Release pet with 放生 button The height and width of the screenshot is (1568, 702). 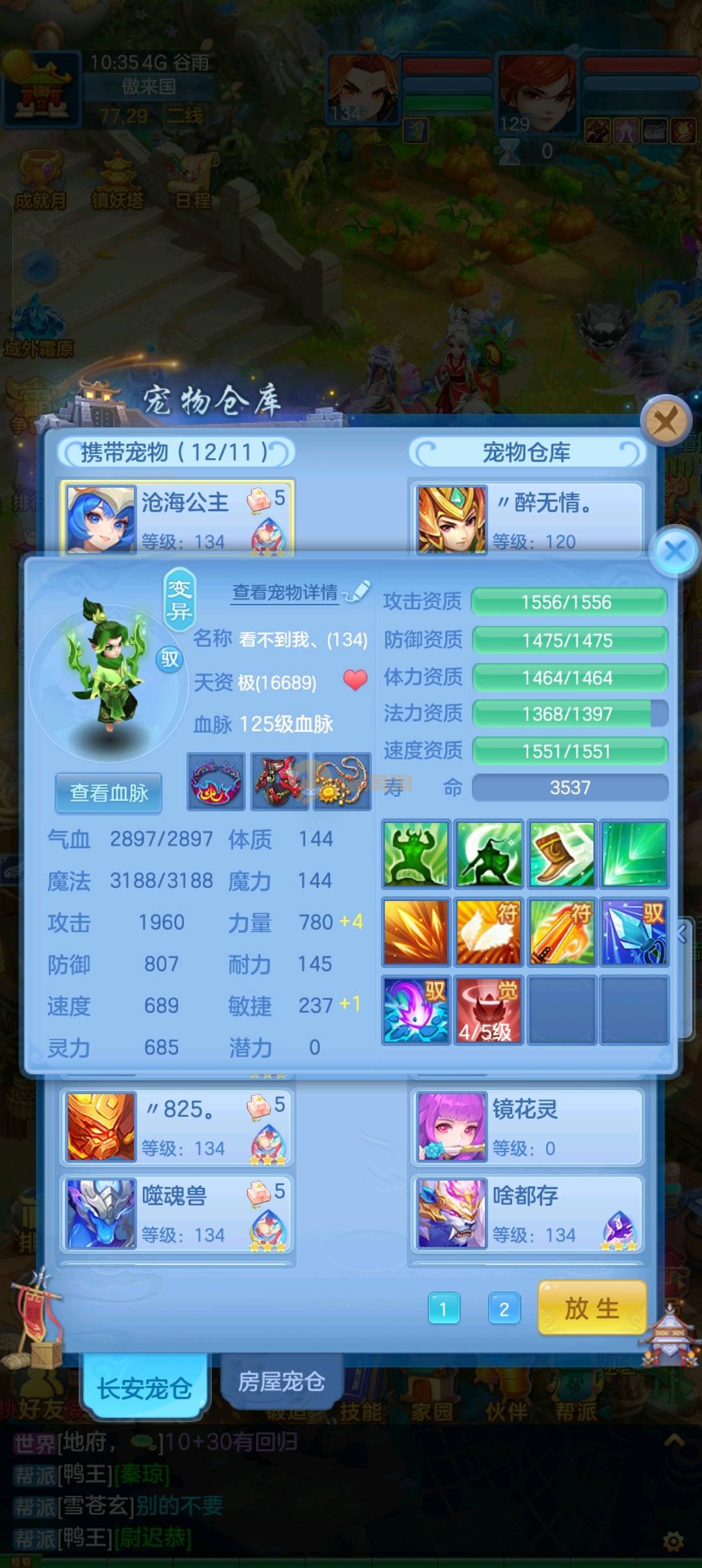592,1308
